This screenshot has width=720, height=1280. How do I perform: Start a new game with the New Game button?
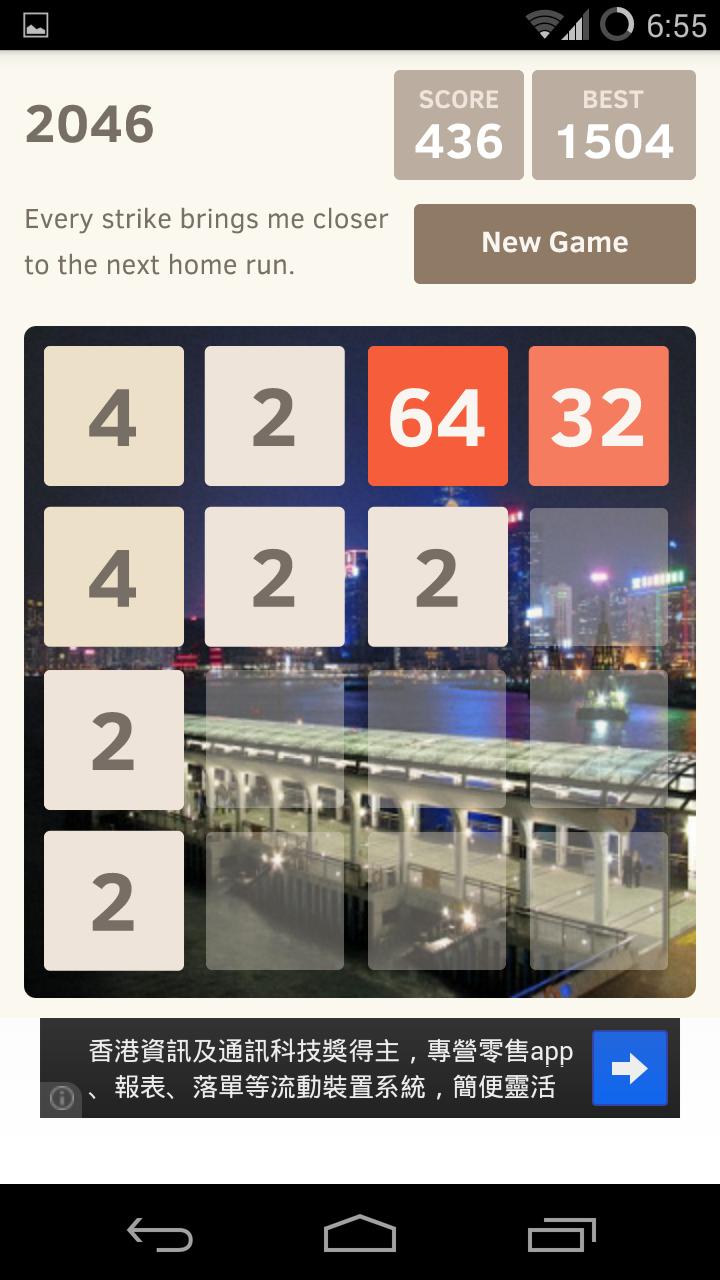pos(554,243)
